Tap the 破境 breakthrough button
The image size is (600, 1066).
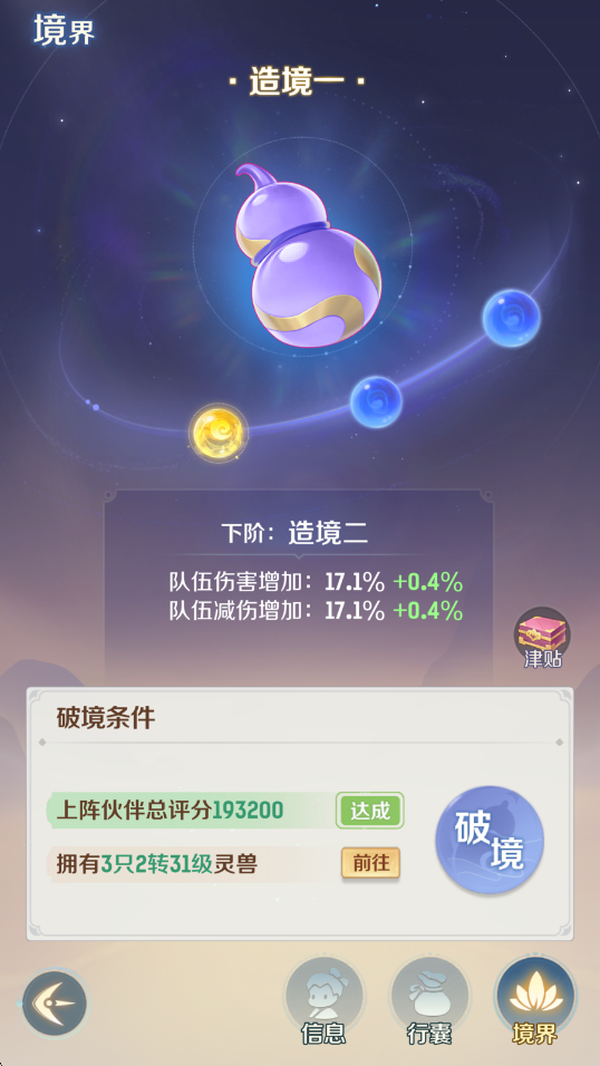489,841
